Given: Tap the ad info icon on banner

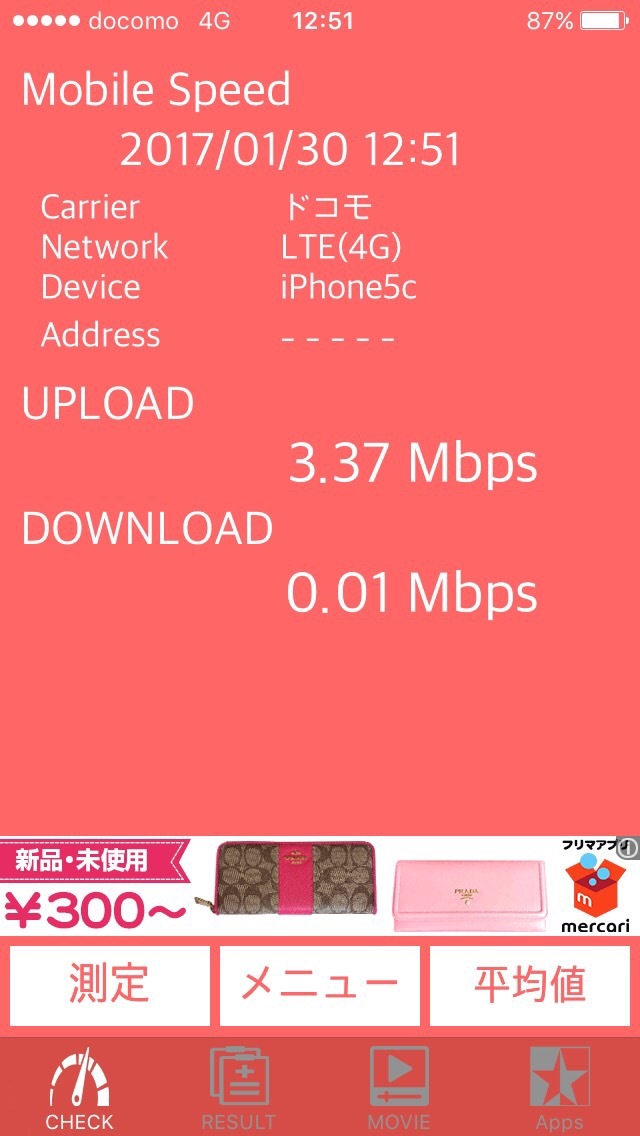Looking at the screenshot, I should (x=628, y=848).
